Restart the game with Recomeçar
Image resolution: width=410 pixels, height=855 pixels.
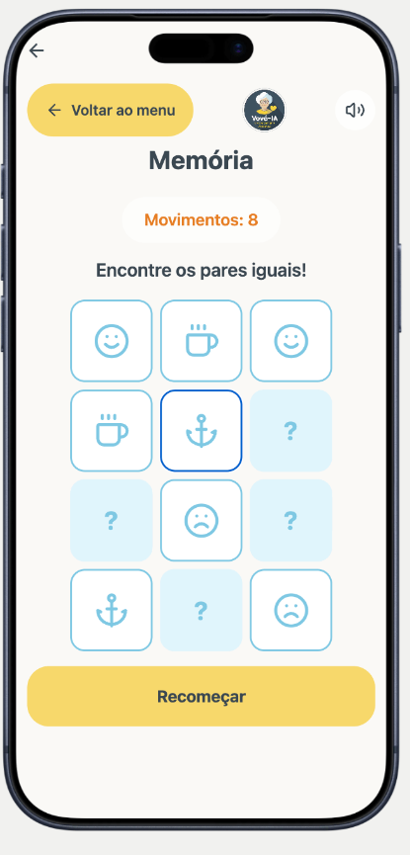tap(201, 696)
